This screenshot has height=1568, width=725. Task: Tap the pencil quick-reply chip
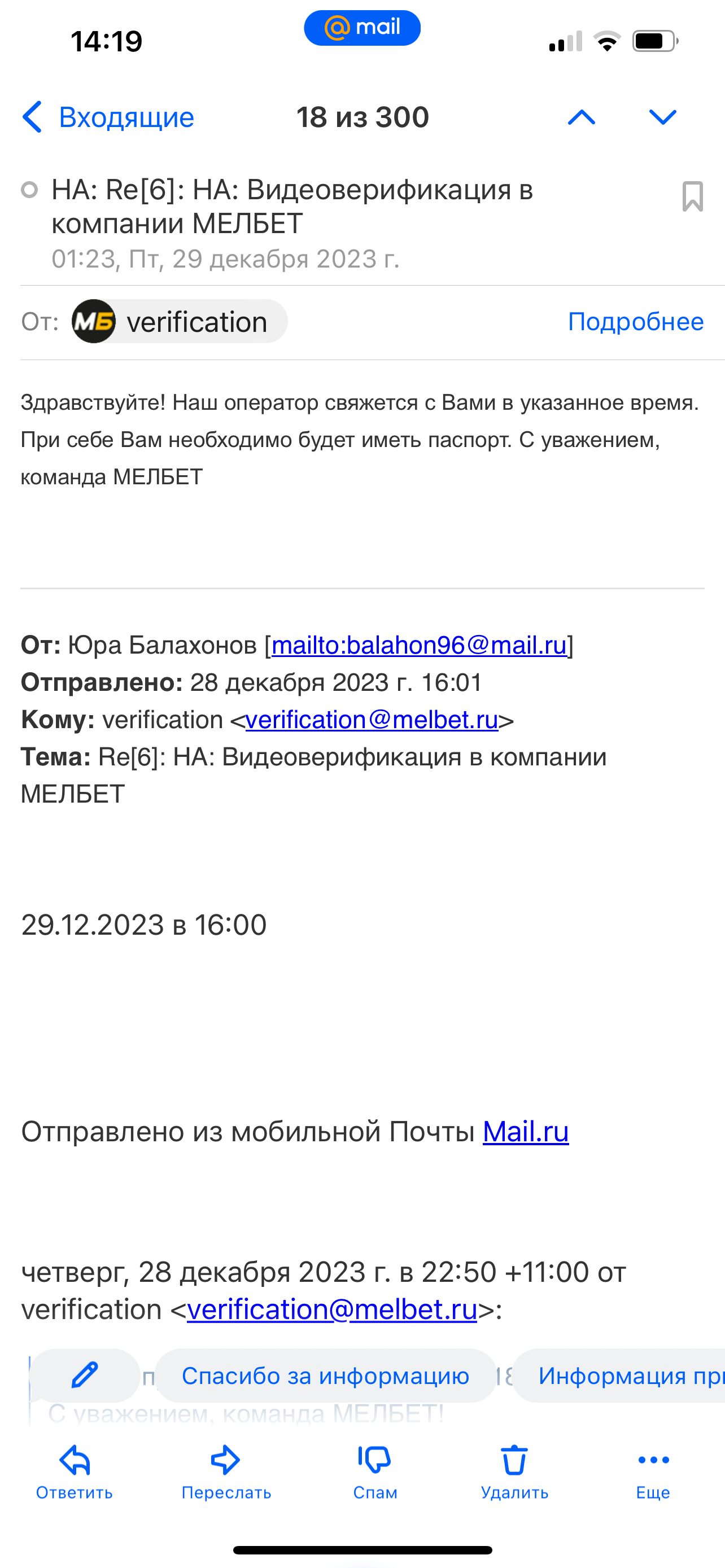(85, 1376)
